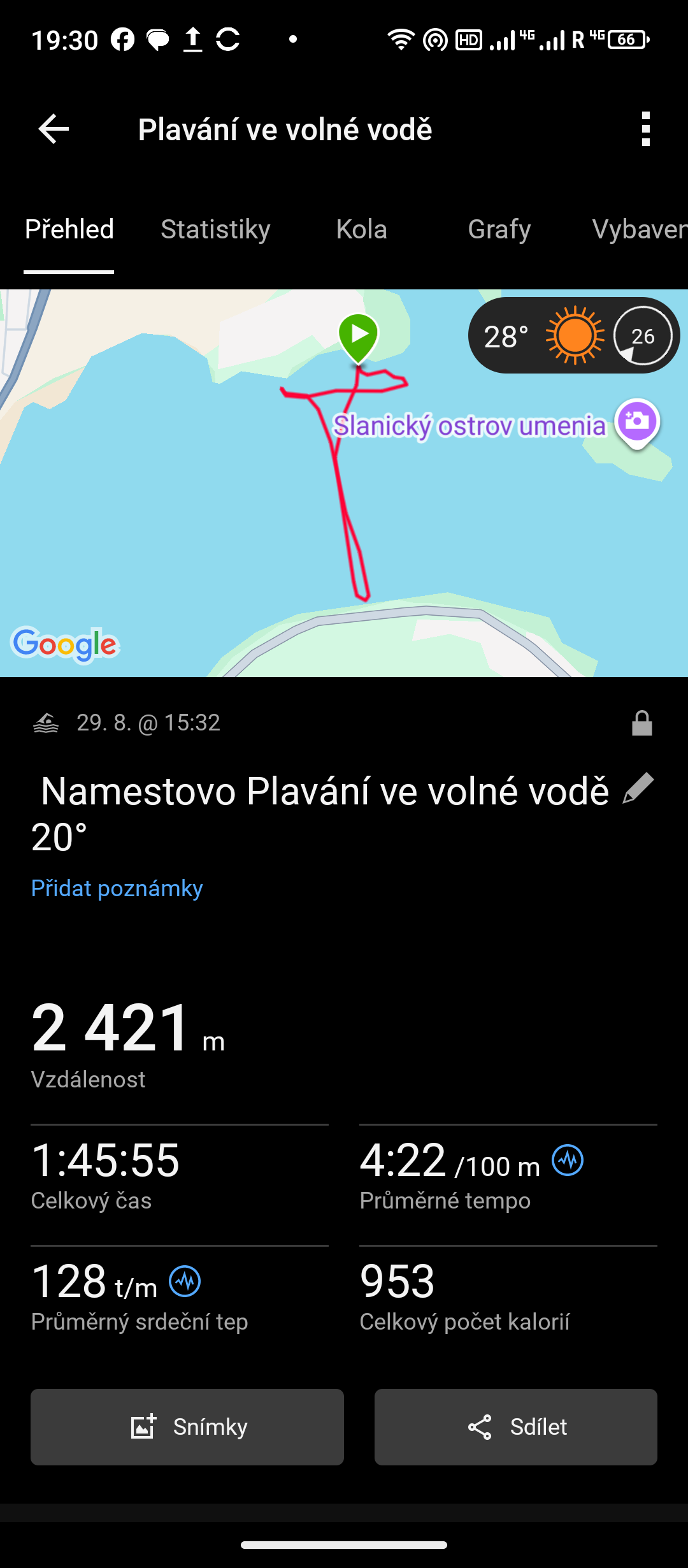Tap the 28° weather widget

[573, 336]
